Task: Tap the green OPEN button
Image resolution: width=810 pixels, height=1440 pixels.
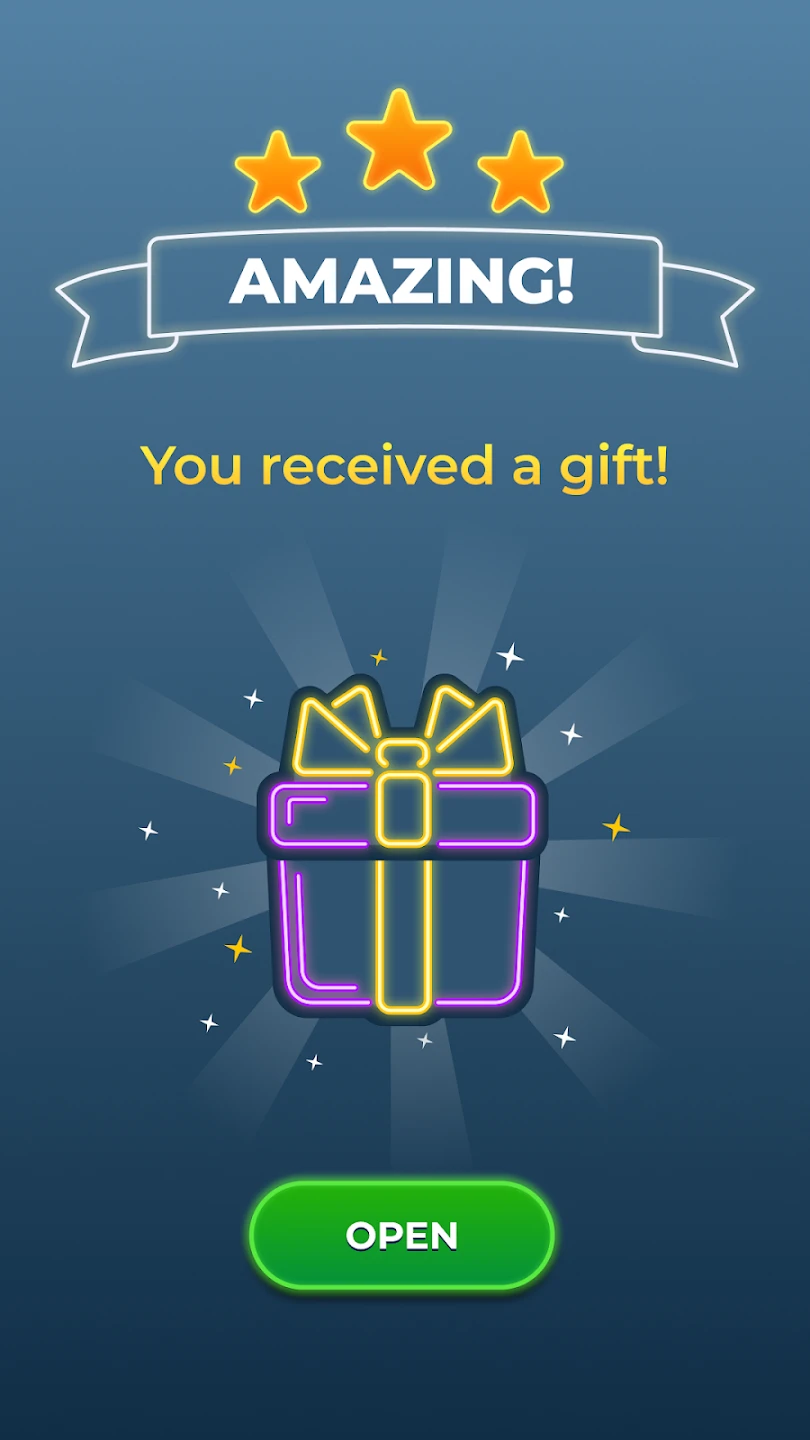Action: coord(402,1235)
